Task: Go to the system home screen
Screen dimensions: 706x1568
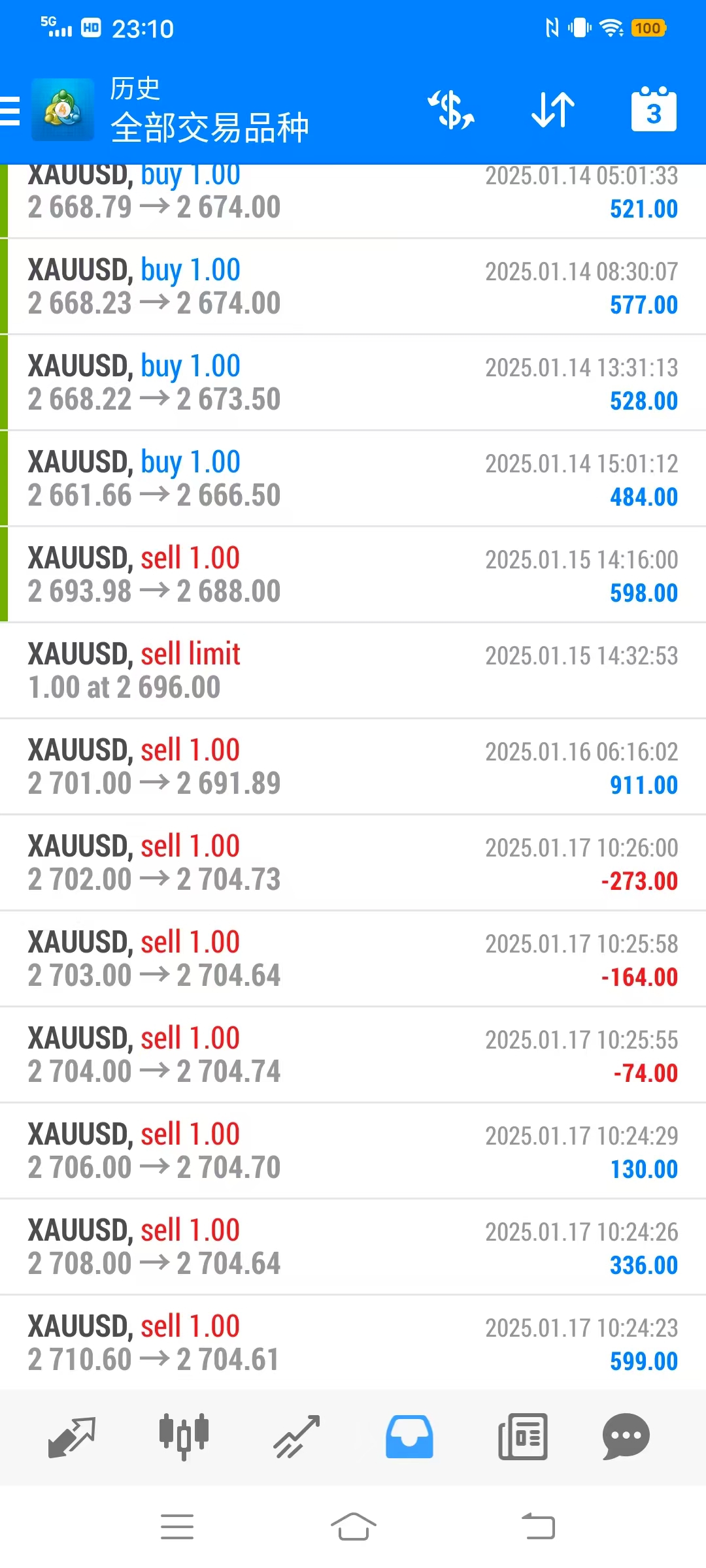Action: [353, 1527]
